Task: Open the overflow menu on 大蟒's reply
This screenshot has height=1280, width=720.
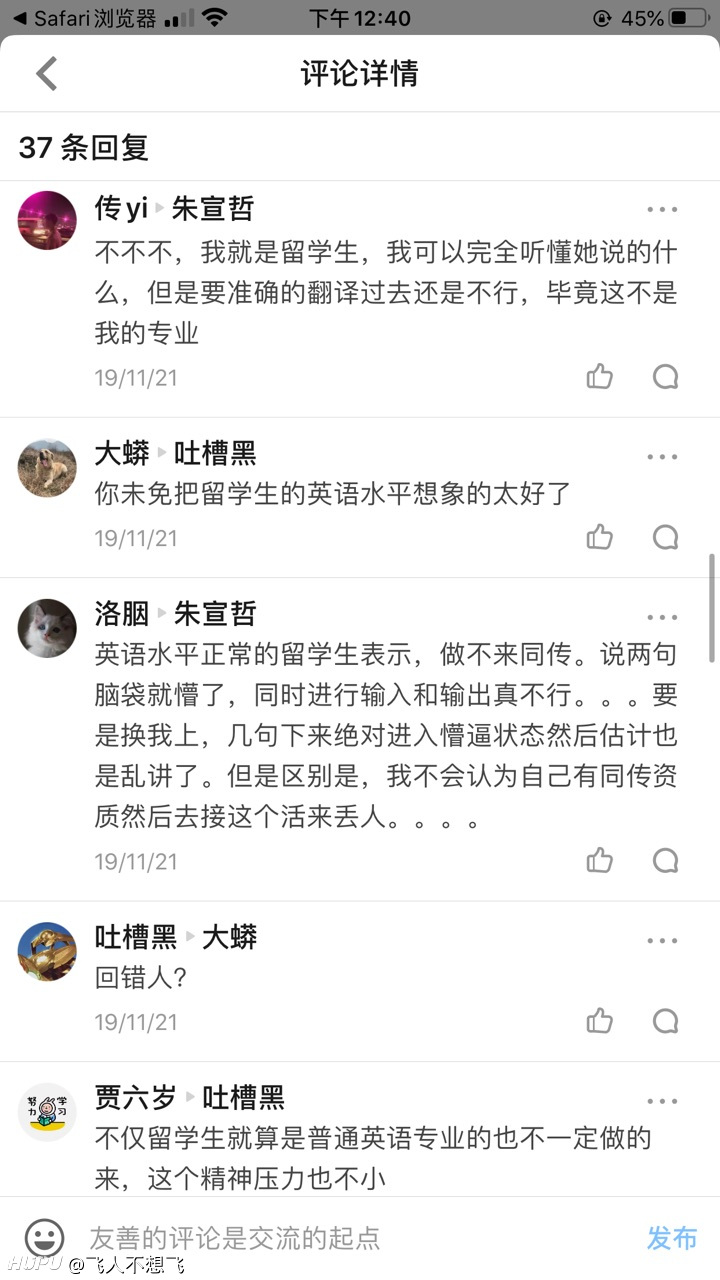Action: 662,456
